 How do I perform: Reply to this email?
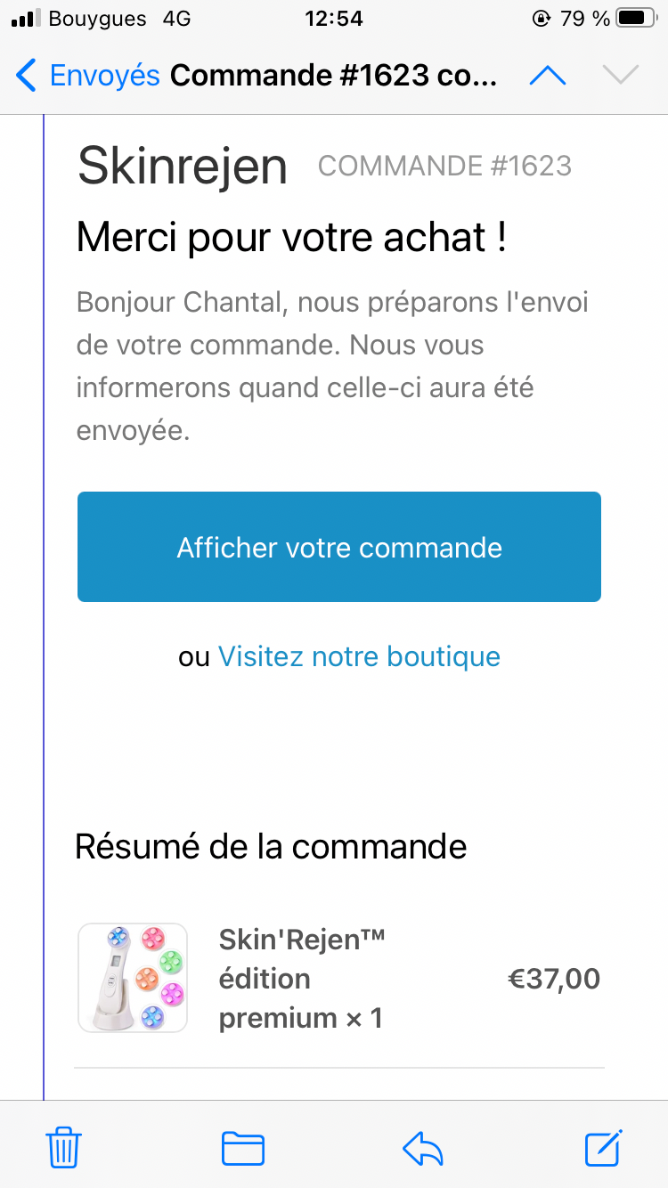(423, 1149)
